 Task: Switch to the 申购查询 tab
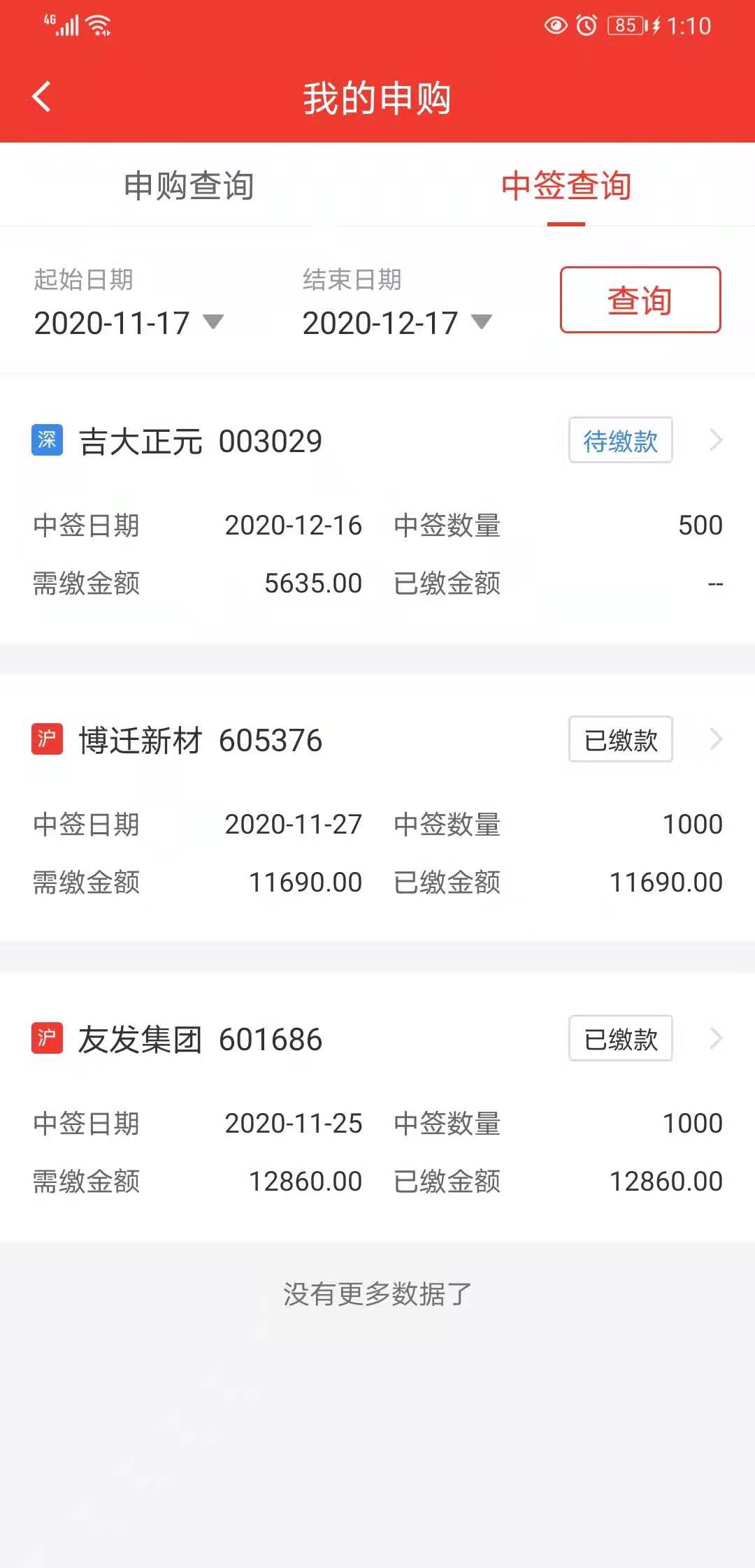click(189, 186)
